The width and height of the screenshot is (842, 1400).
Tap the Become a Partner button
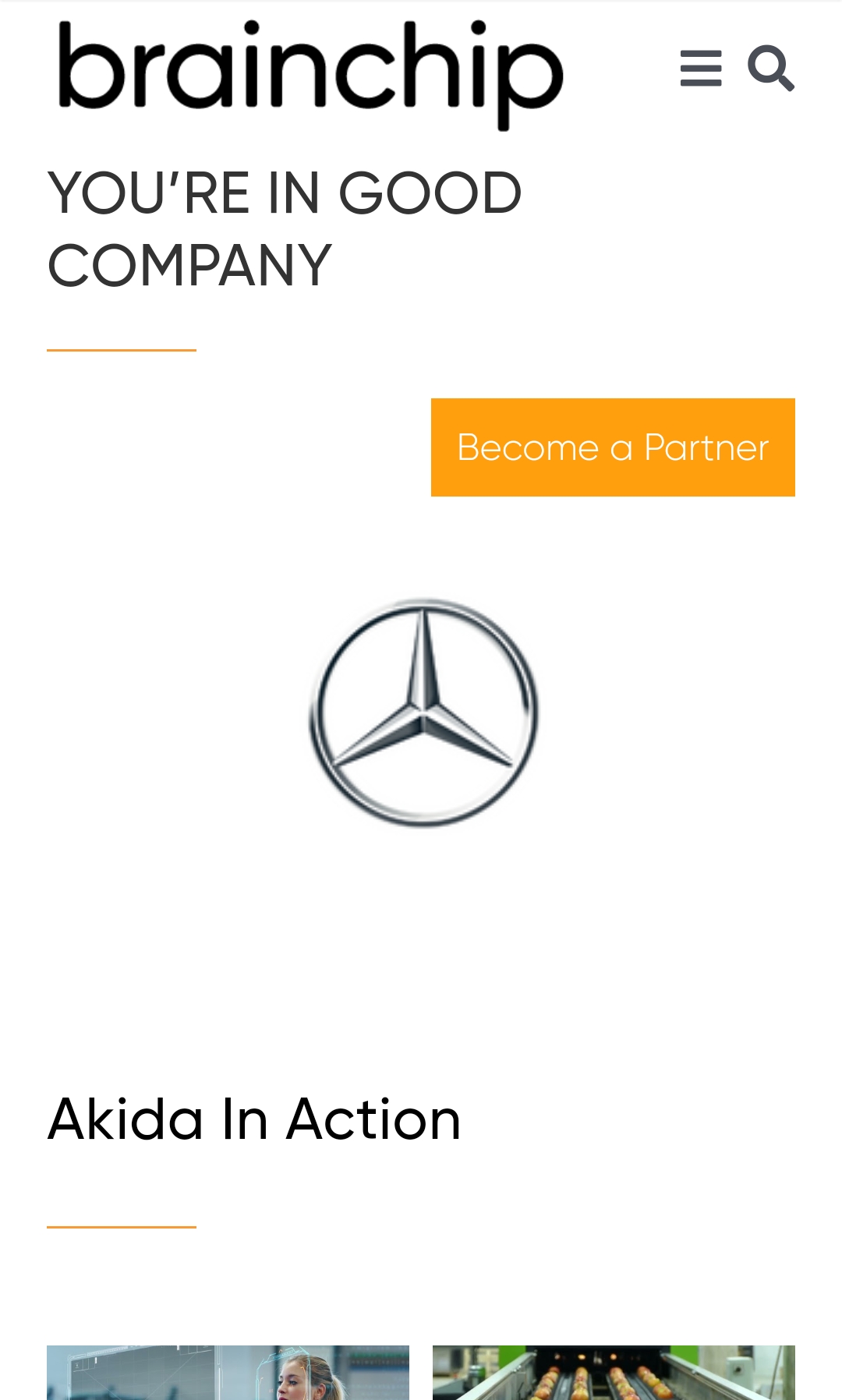coord(613,447)
